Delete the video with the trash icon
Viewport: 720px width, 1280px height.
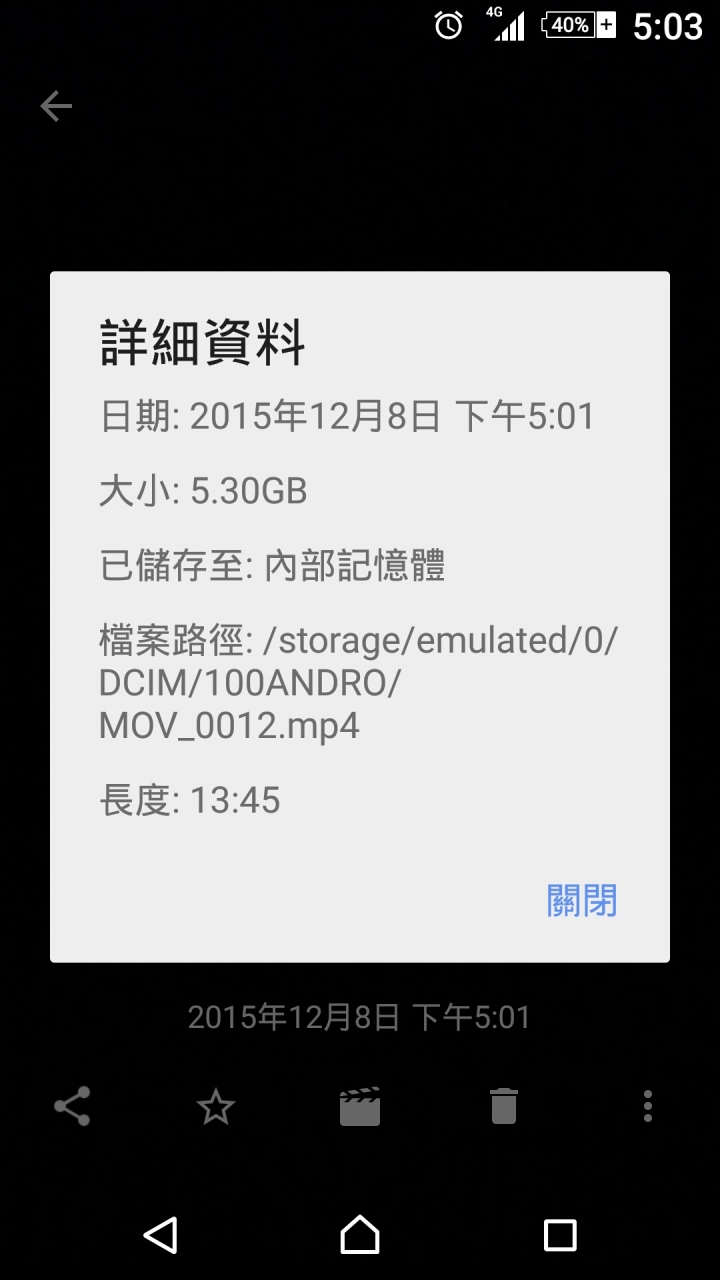(x=504, y=1106)
